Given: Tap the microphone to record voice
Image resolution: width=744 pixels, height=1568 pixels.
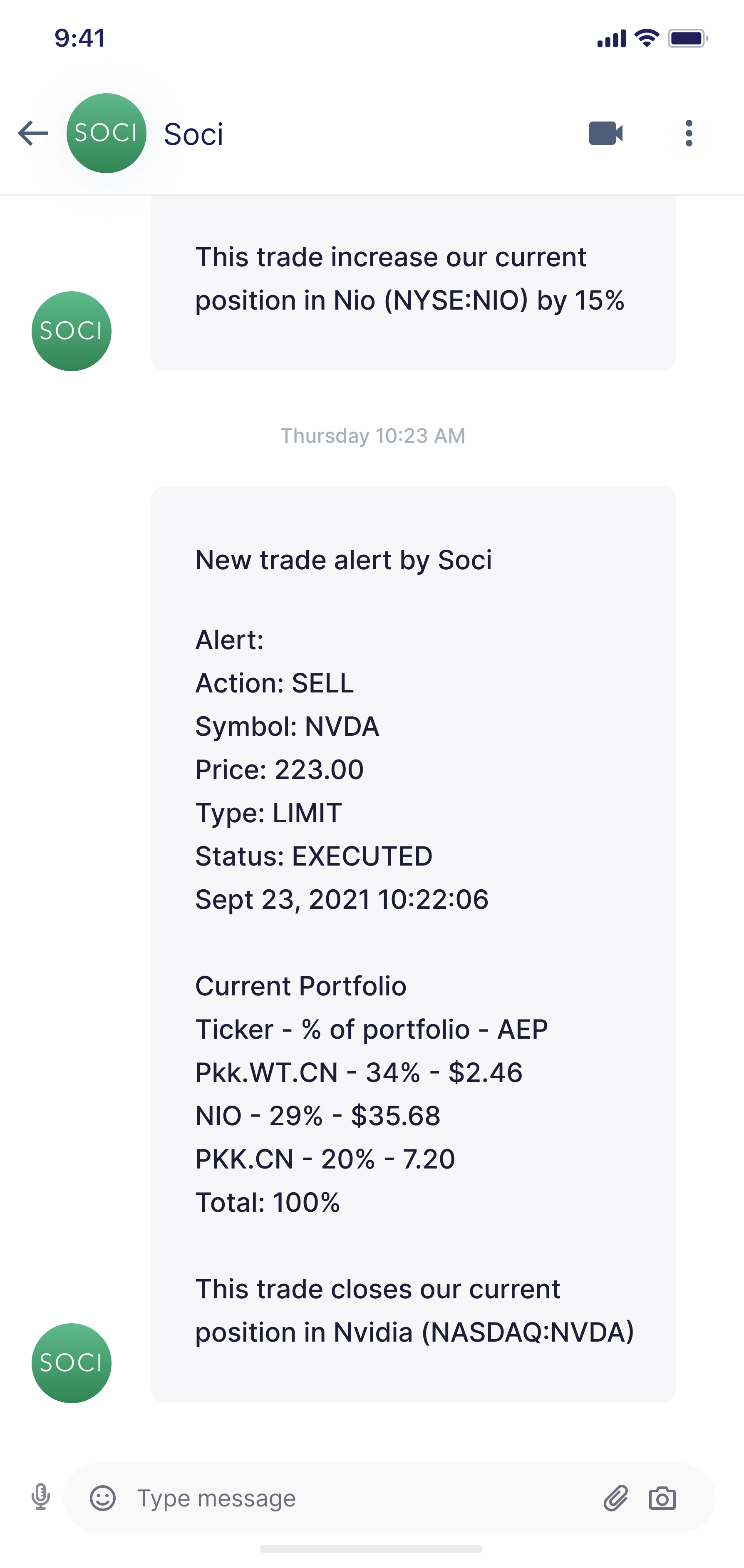Looking at the screenshot, I should (x=41, y=1497).
